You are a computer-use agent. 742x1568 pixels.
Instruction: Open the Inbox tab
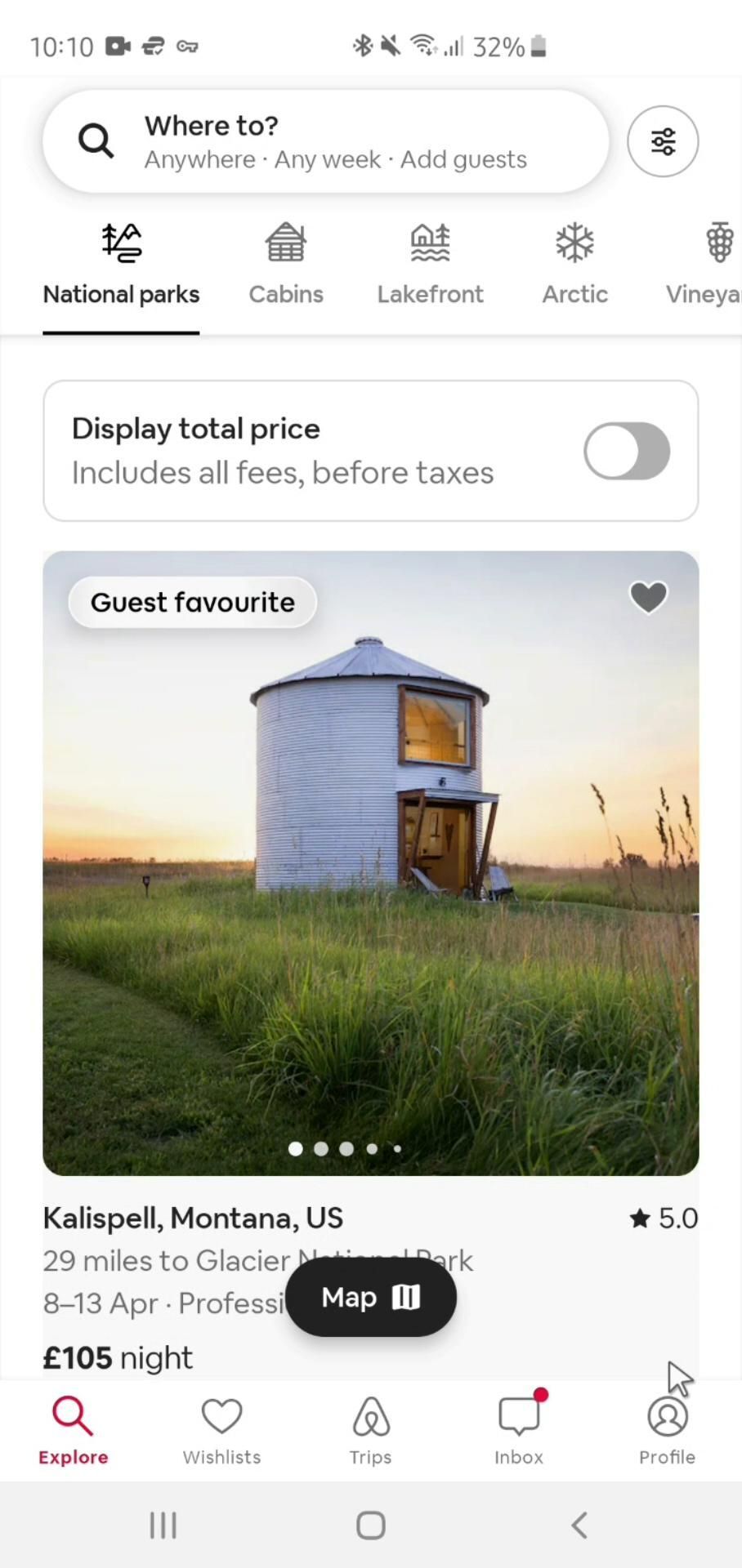518,1429
